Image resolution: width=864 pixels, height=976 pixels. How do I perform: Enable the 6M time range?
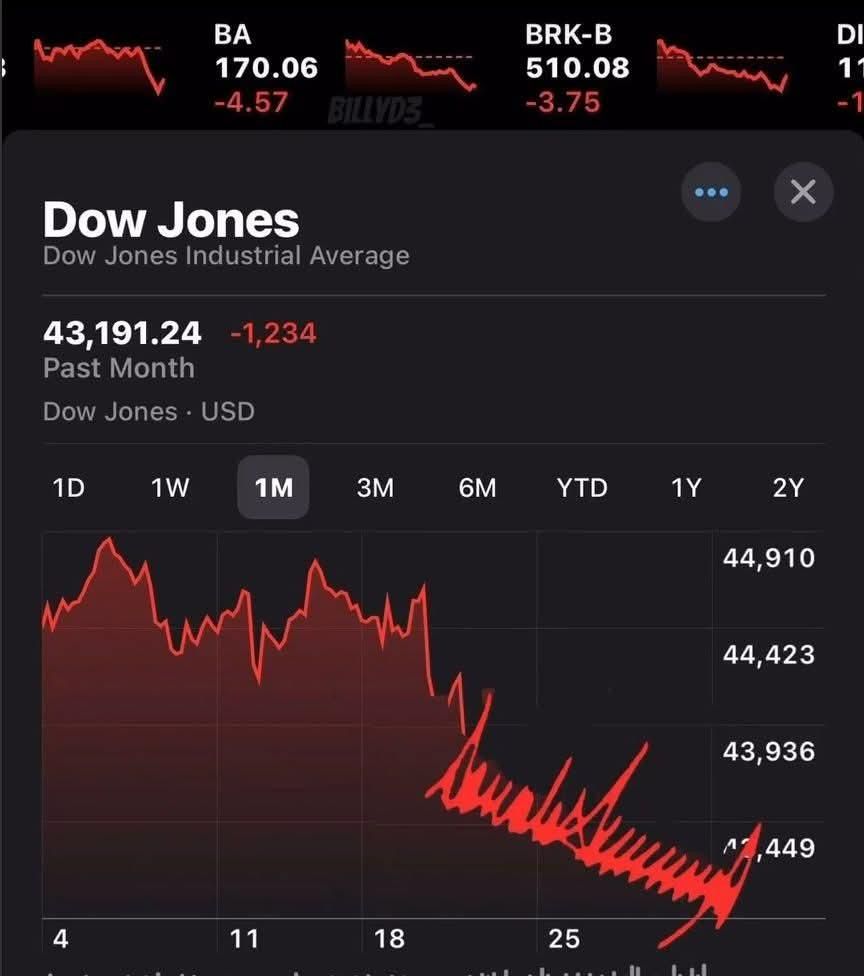click(478, 488)
